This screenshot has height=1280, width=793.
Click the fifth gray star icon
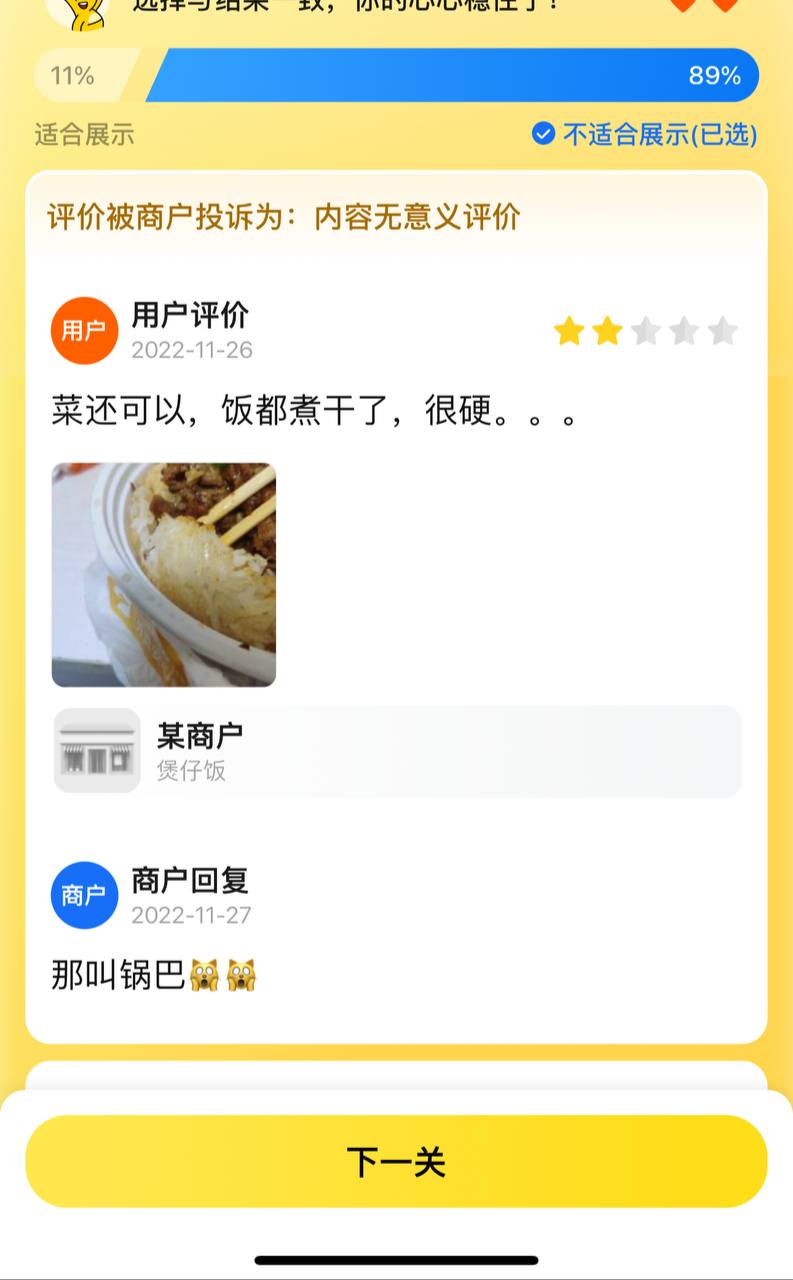pos(722,330)
